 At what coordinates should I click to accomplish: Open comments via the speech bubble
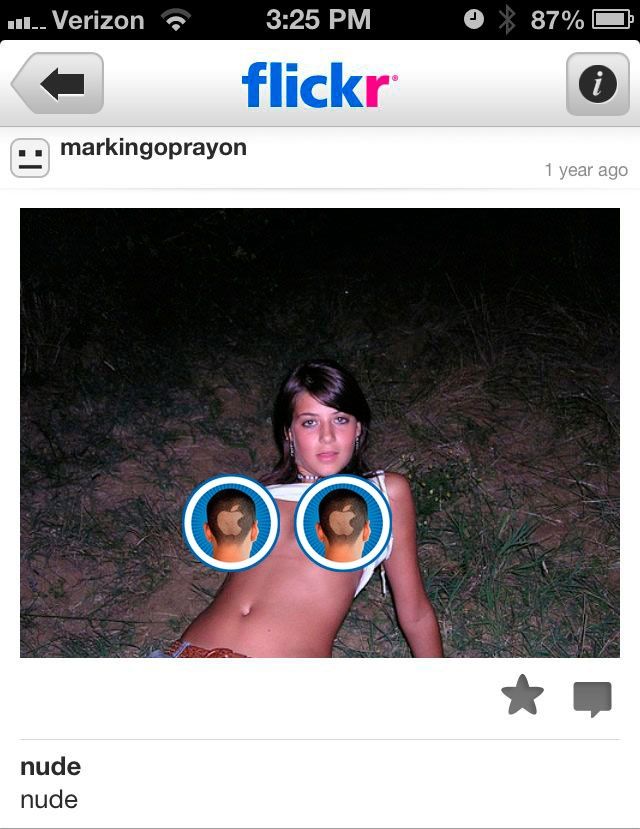coord(592,698)
